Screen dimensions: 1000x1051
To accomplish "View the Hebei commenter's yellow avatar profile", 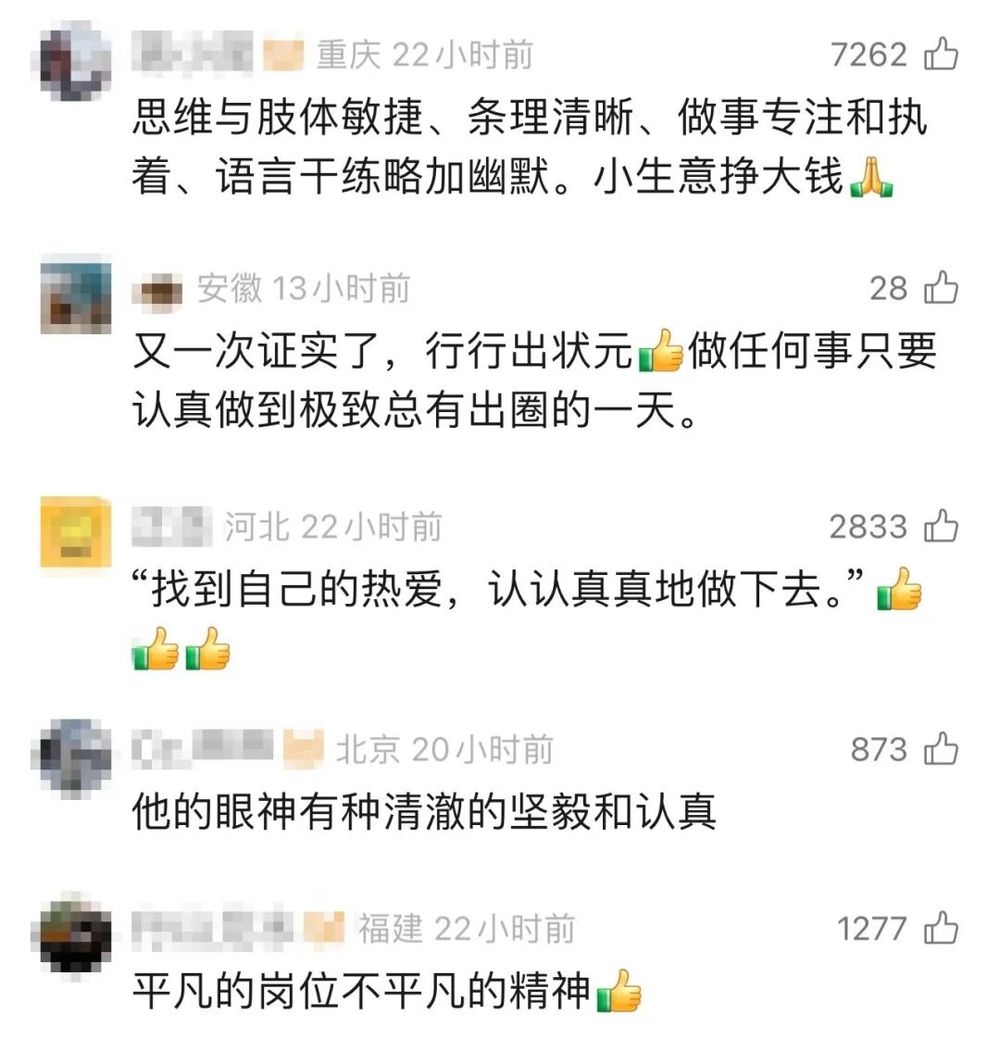I will click(76, 531).
